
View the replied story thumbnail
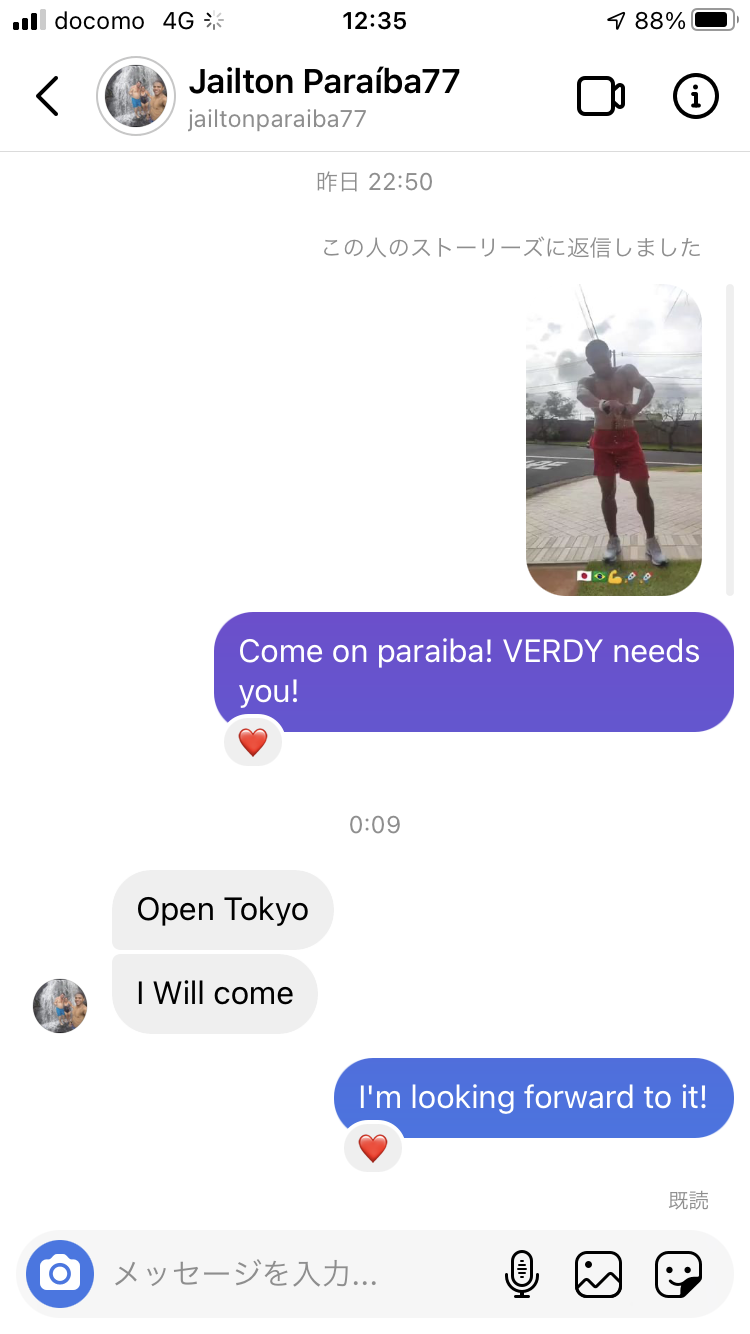click(613, 440)
